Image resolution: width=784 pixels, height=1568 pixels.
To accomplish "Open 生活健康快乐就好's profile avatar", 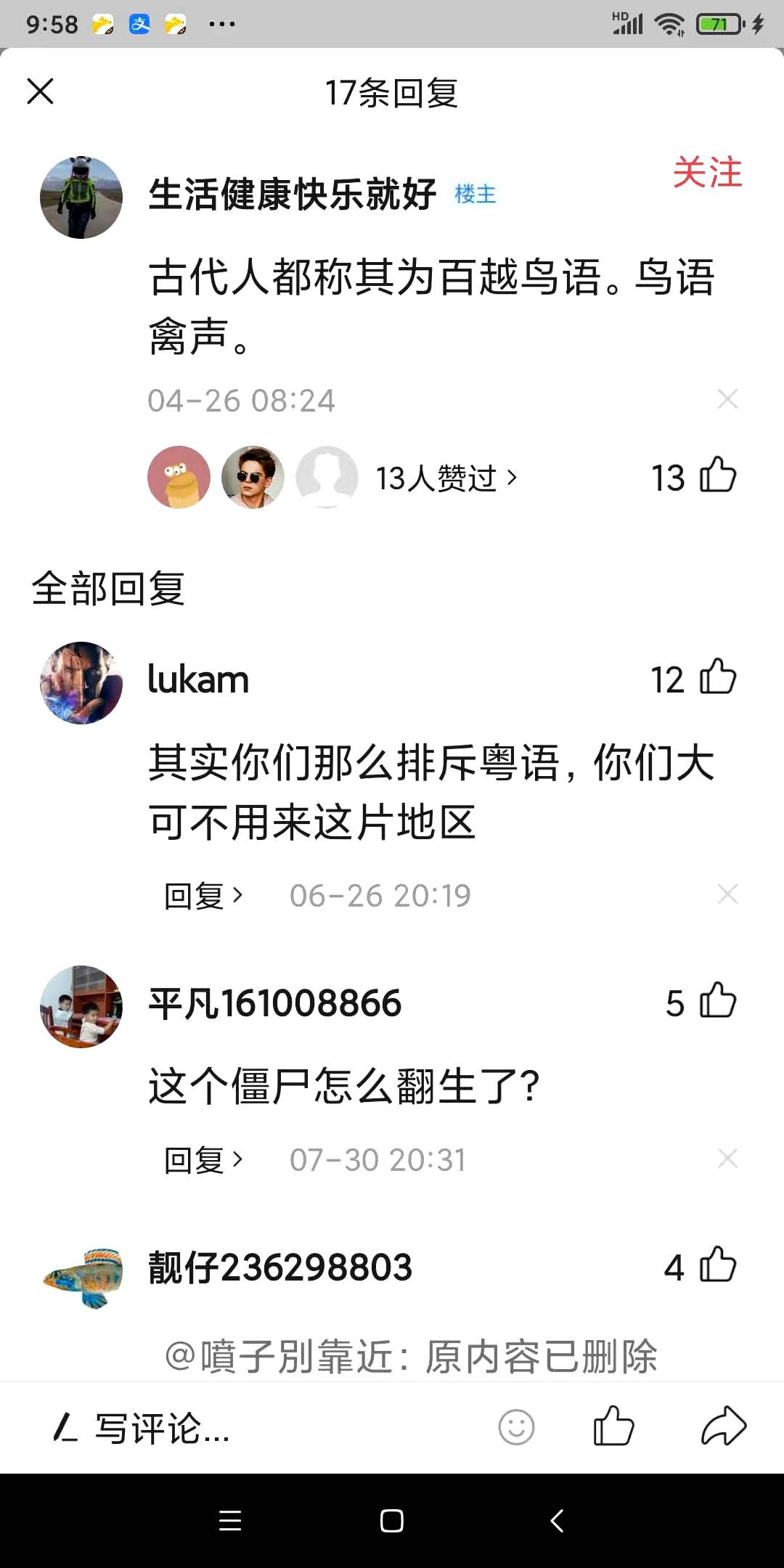I will (x=81, y=197).
